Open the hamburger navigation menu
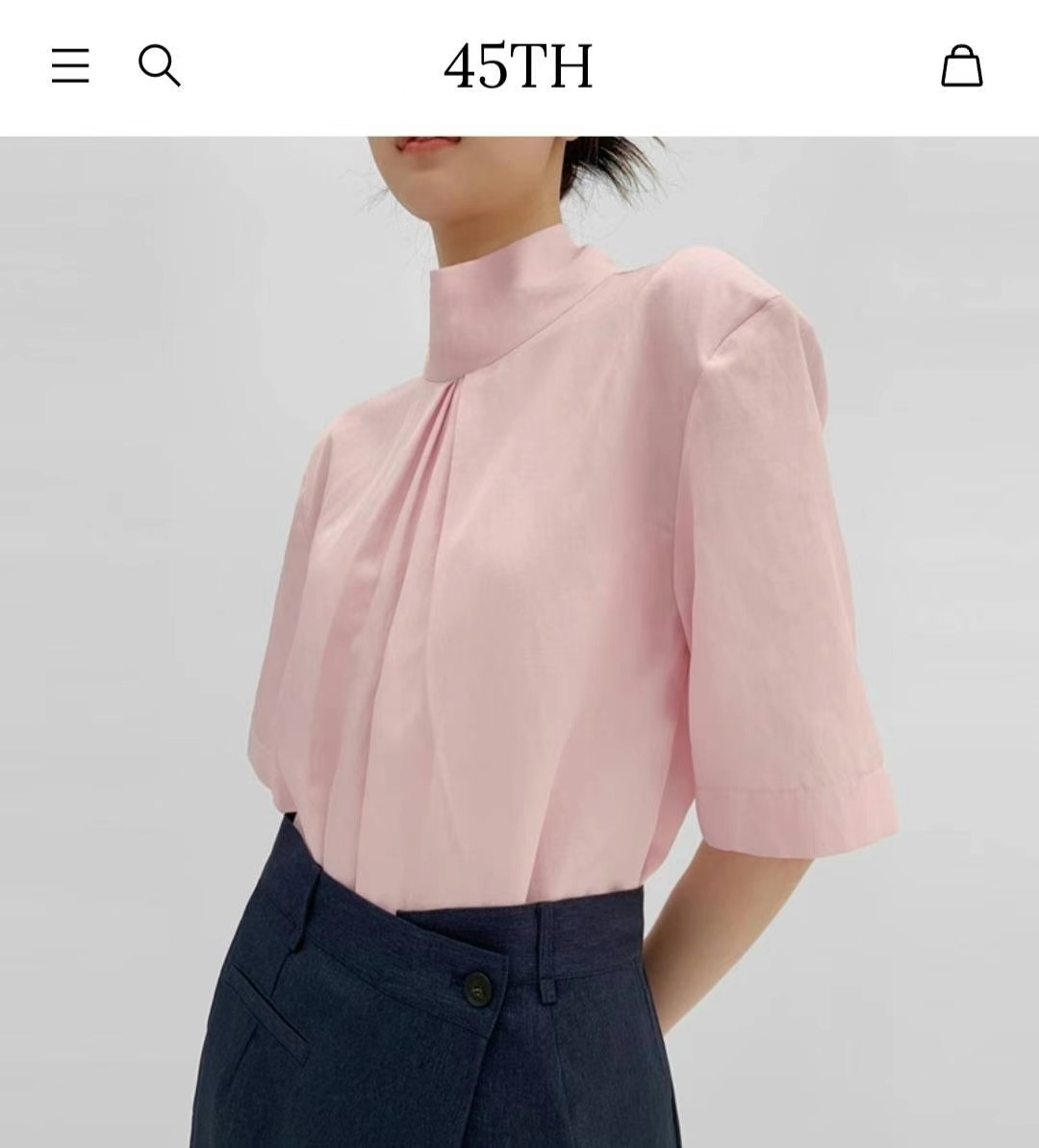1039x1148 pixels. pos(70,66)
